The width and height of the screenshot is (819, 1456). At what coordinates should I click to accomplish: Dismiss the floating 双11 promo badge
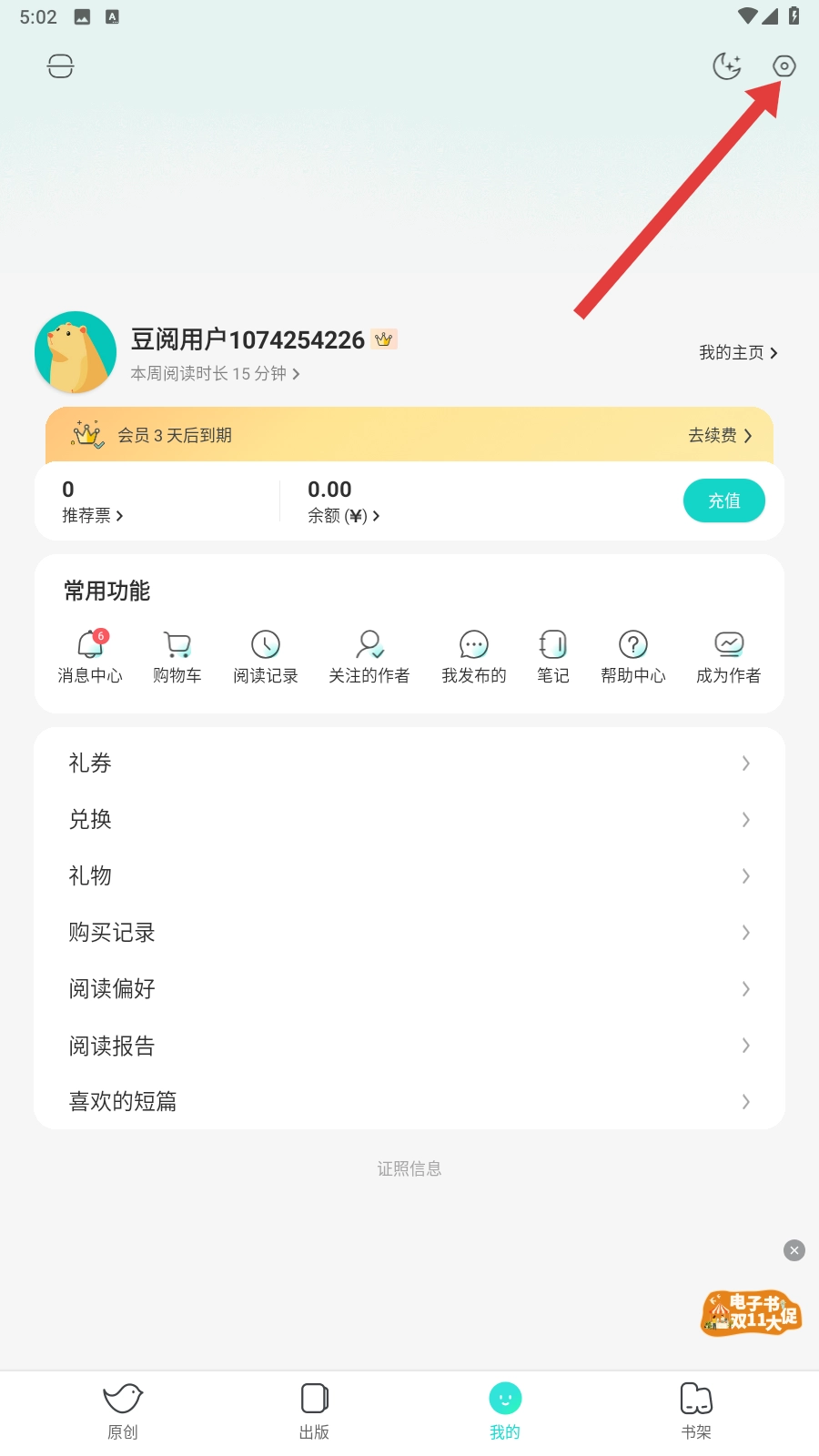tap(794, 1250)
